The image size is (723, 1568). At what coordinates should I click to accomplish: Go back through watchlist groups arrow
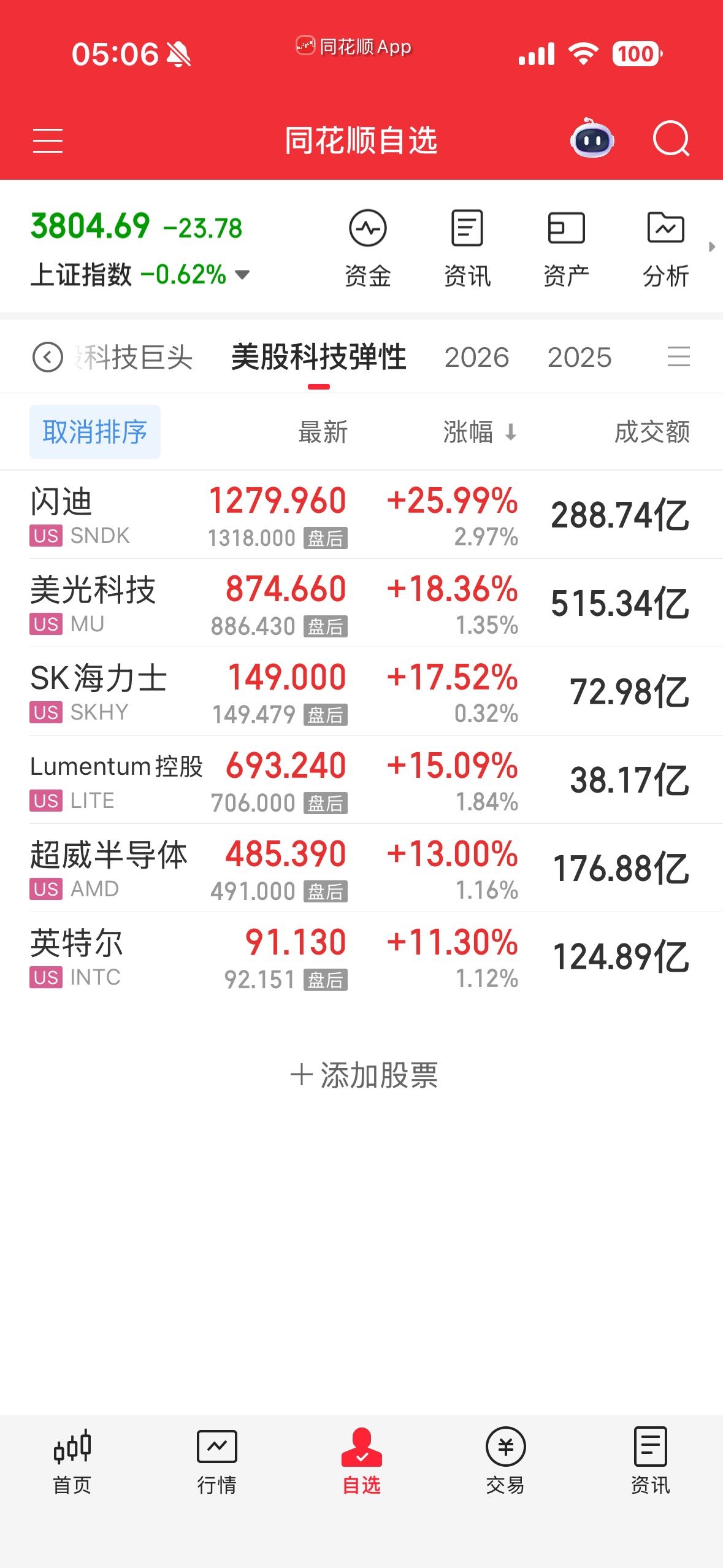pyautogui.click(x=48, y=357)
